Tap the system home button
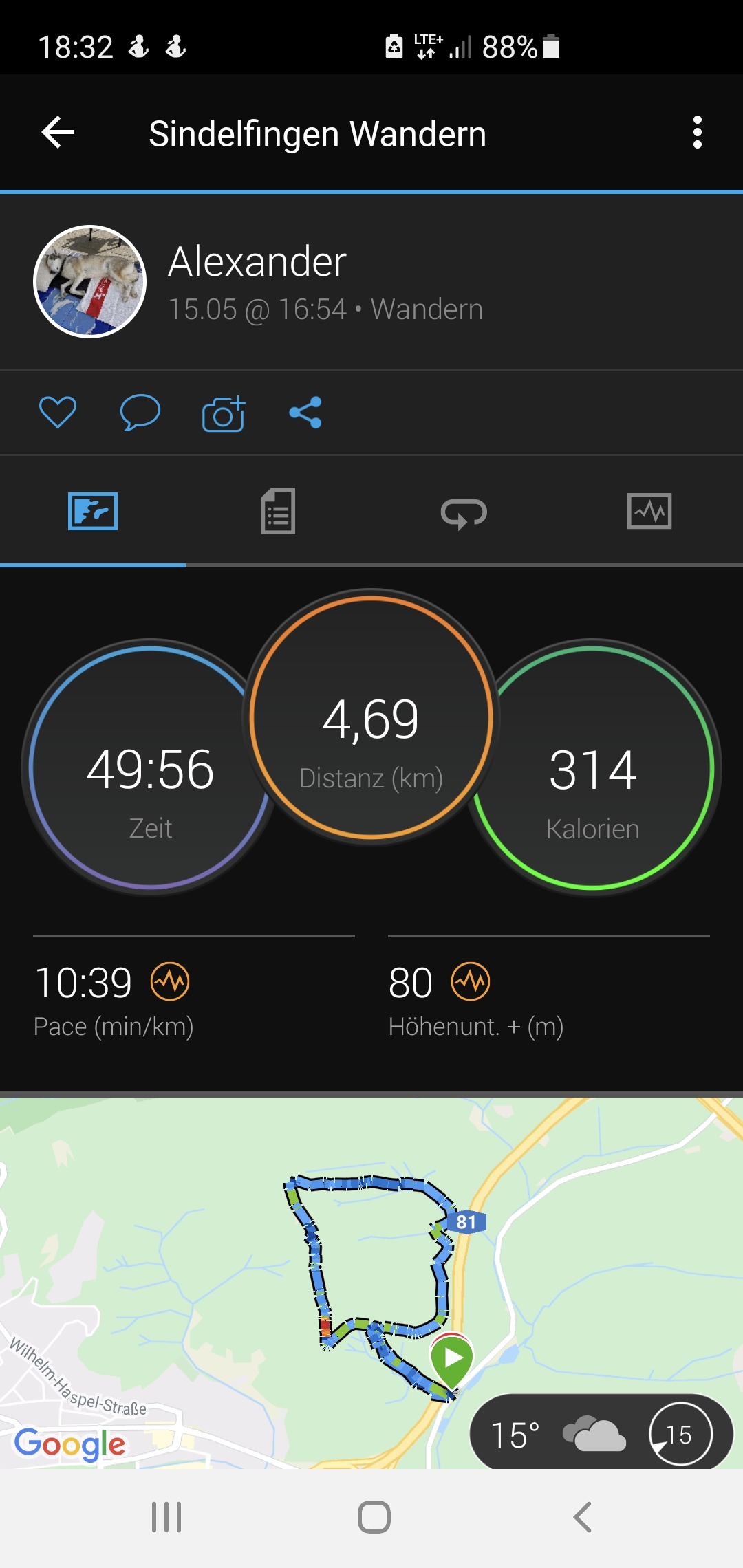Viewport: 743px width, 1568px height. (374, 1517)
